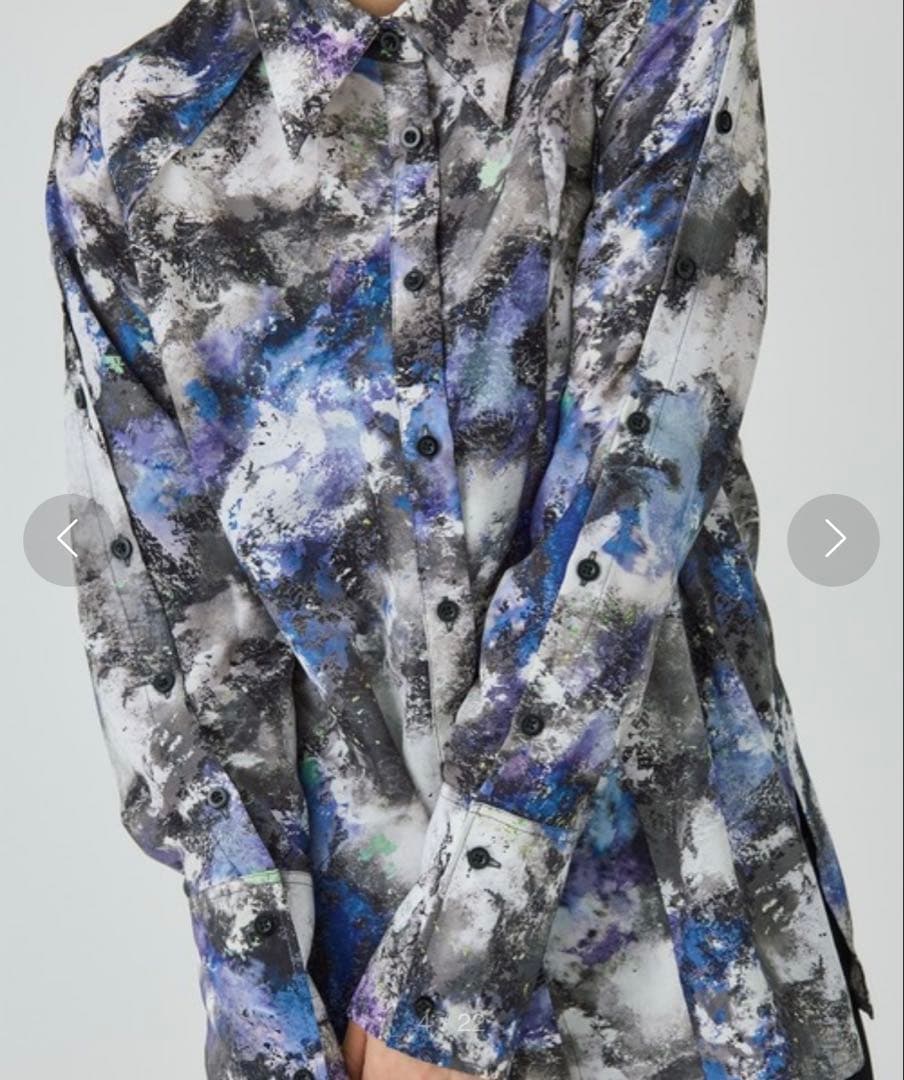Open the shirt photo full screen
Screen dimensions: 904x1080
450,400
